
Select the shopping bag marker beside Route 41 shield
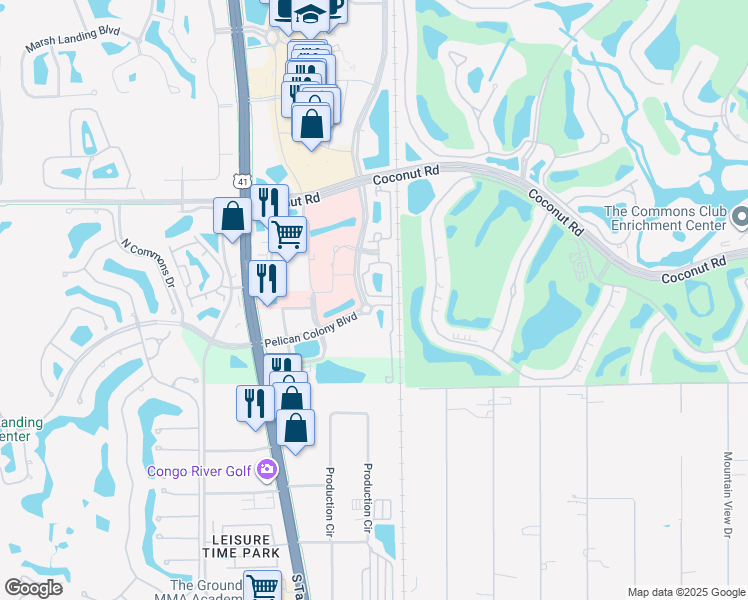coord(232,216)
